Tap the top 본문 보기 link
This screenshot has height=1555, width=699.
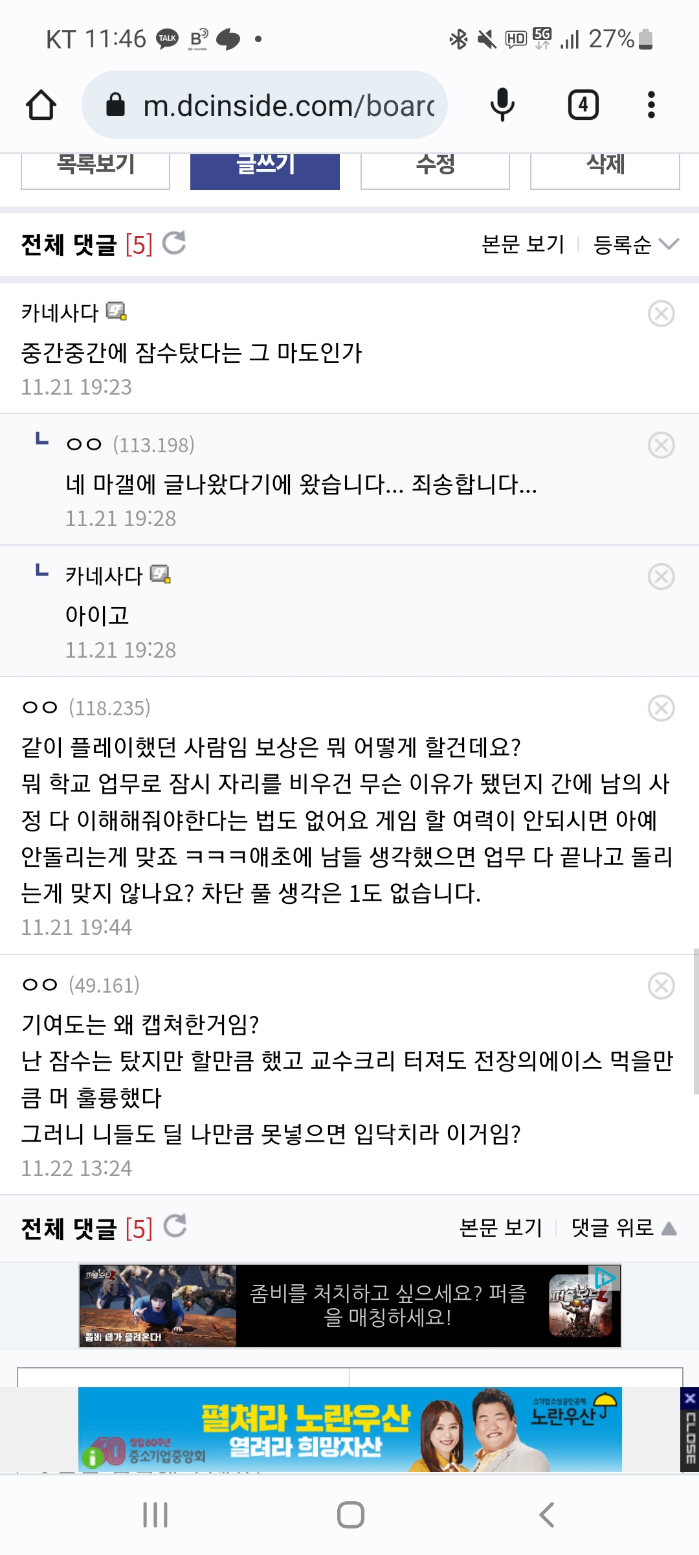point(522,244)
